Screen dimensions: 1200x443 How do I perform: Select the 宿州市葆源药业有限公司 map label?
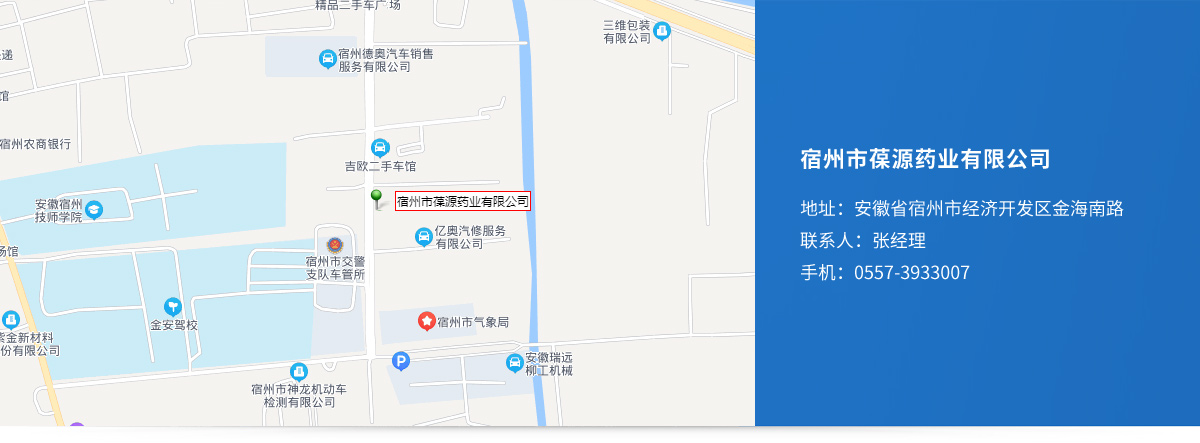(x=462, y=201)
